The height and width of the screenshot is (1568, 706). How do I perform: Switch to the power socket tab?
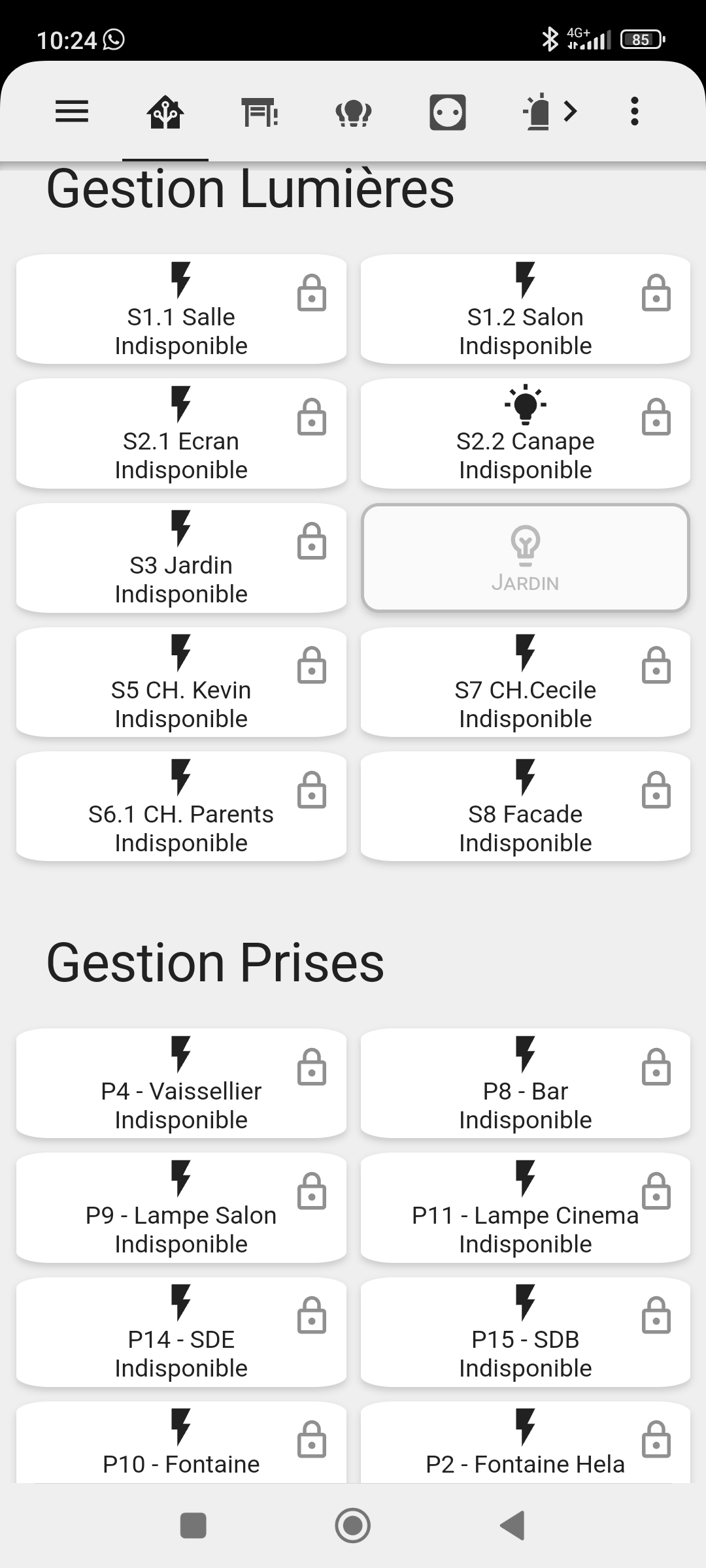pyautogui.click(x=448, y=112)
